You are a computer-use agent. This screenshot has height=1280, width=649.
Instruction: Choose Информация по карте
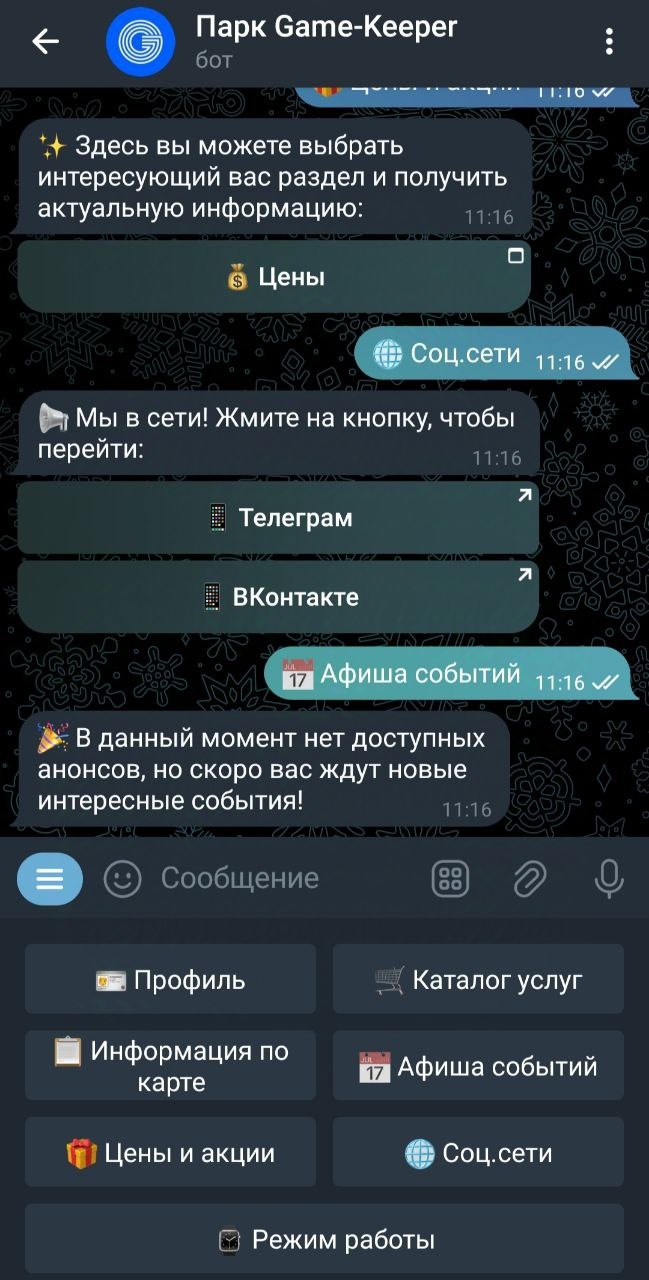tap(170, 1066)
